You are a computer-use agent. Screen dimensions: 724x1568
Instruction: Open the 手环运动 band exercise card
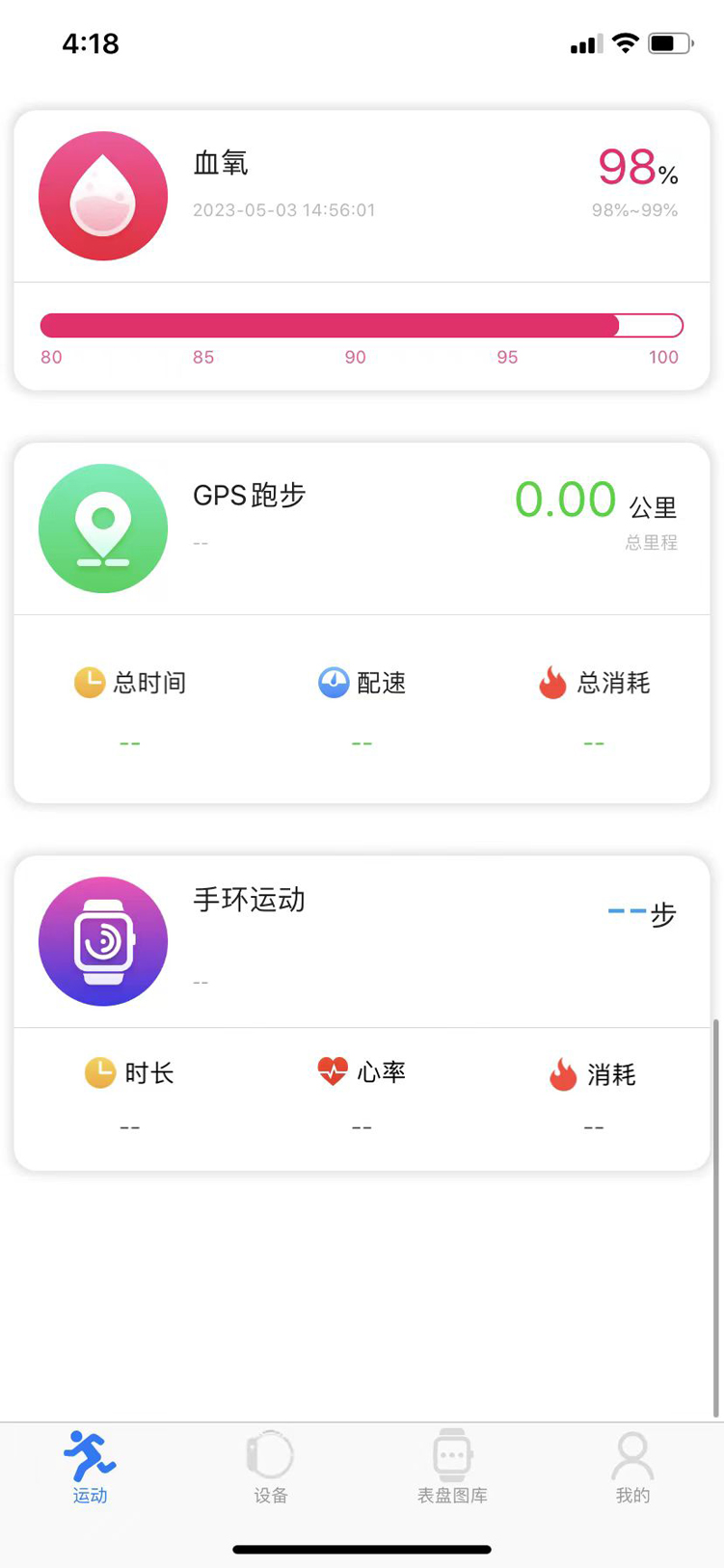[362, 1013]
